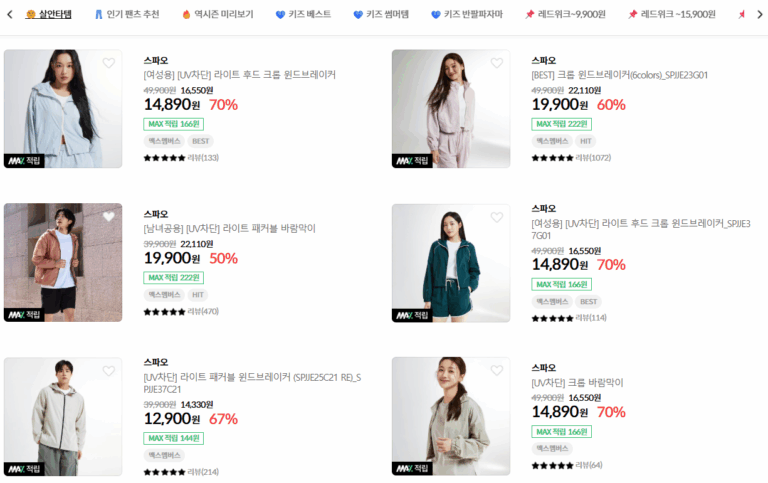View the 라이트 후드 크롭 윈드브레이커_SPJJE37G01 product
Image resolution: width=768 pixels, height=483 pixels.
click(x=633, y=228)
